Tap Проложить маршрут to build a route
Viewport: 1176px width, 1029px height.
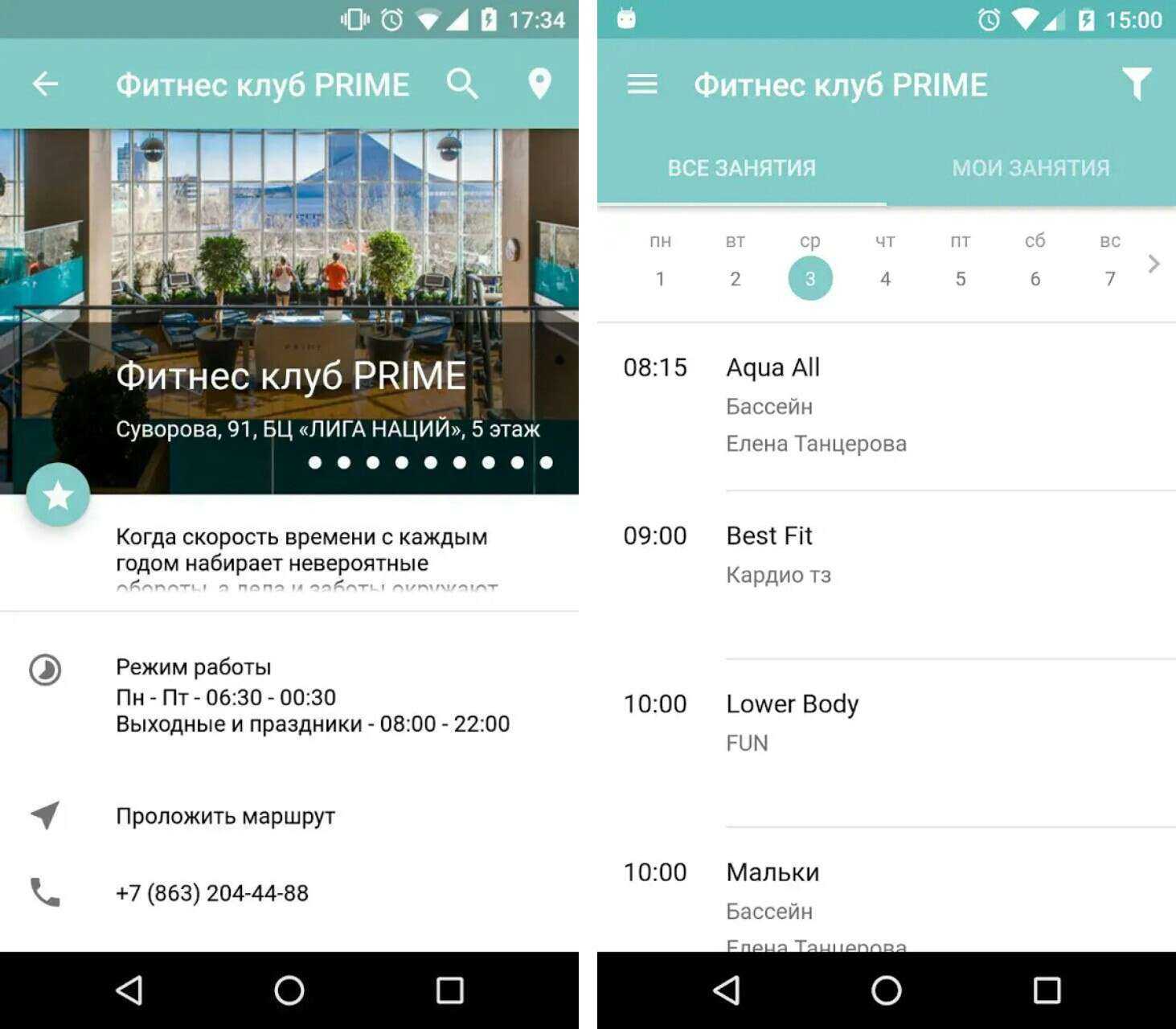[225, 816]
